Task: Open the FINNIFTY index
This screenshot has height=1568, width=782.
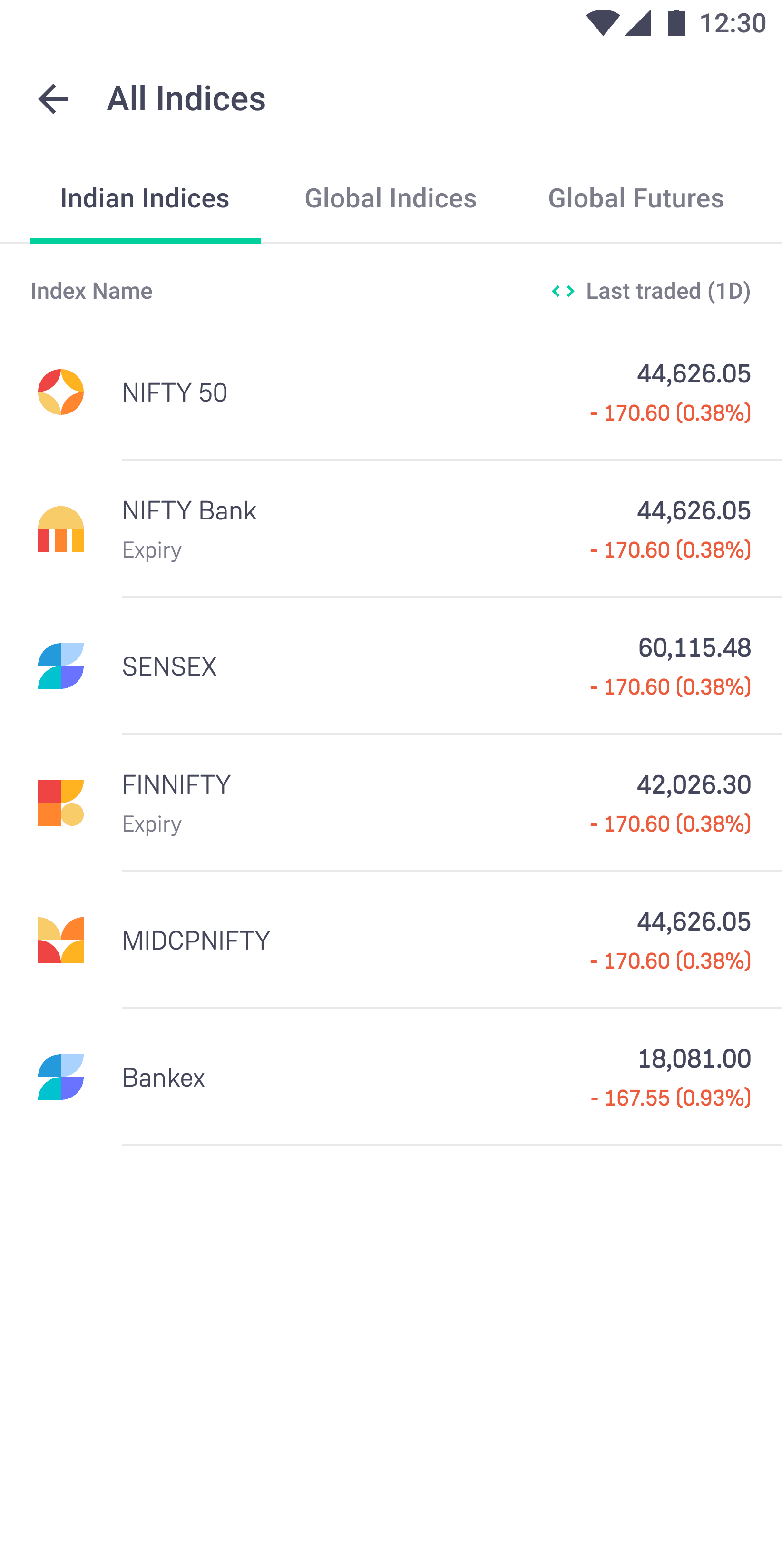Action: pos(391,803)
